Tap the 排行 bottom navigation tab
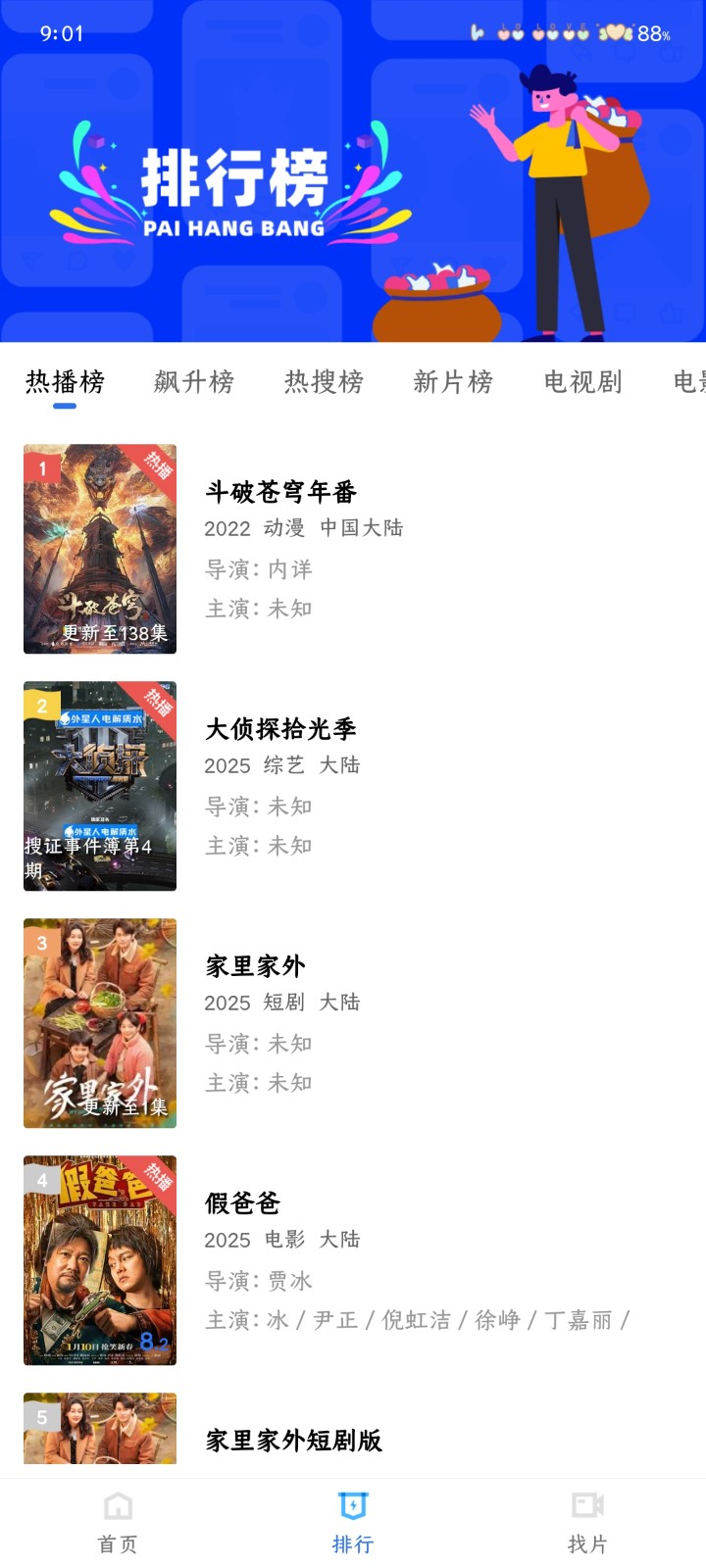The height and width of the screenshot is (1568, 706). (x=353, y=1523)
